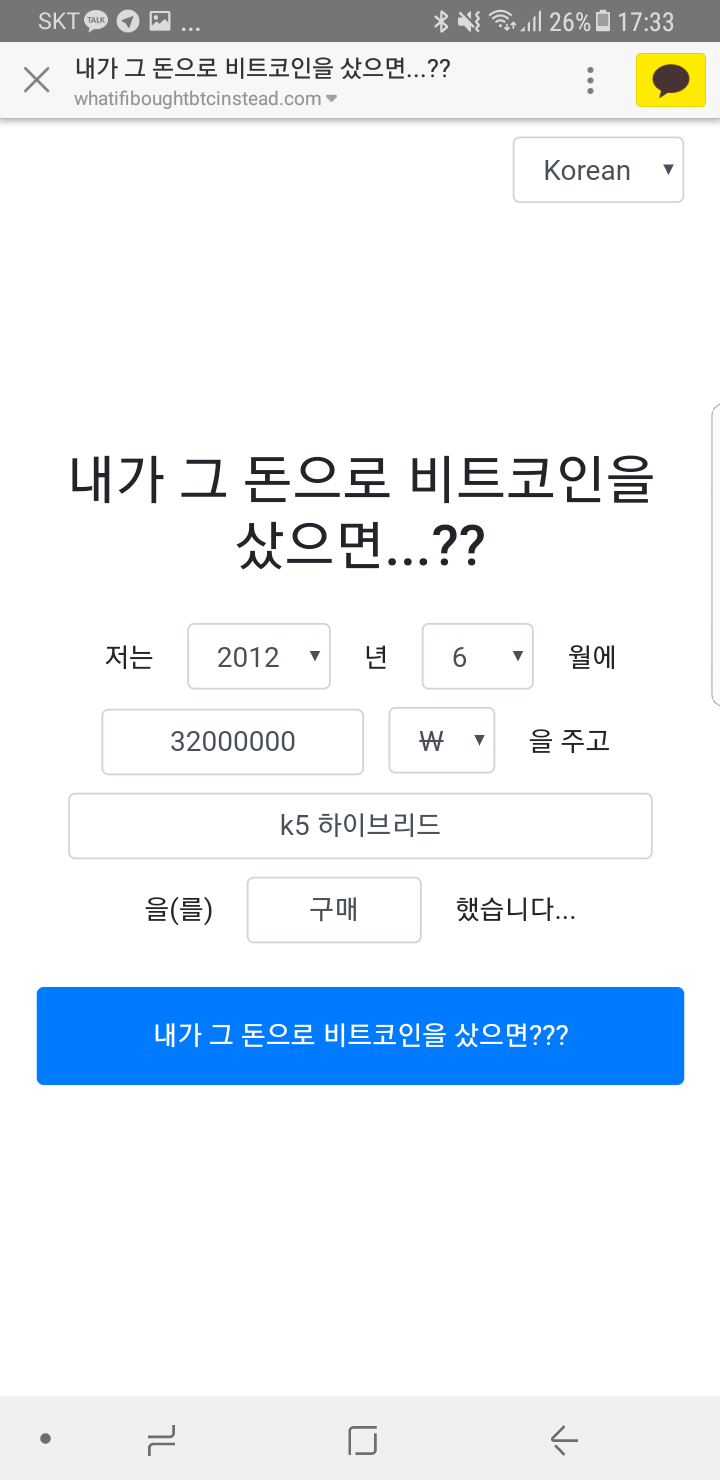Open the currency selector showing ₩
The height and width of the screenshot is (1480, 720).
click(x=441, y=741)
